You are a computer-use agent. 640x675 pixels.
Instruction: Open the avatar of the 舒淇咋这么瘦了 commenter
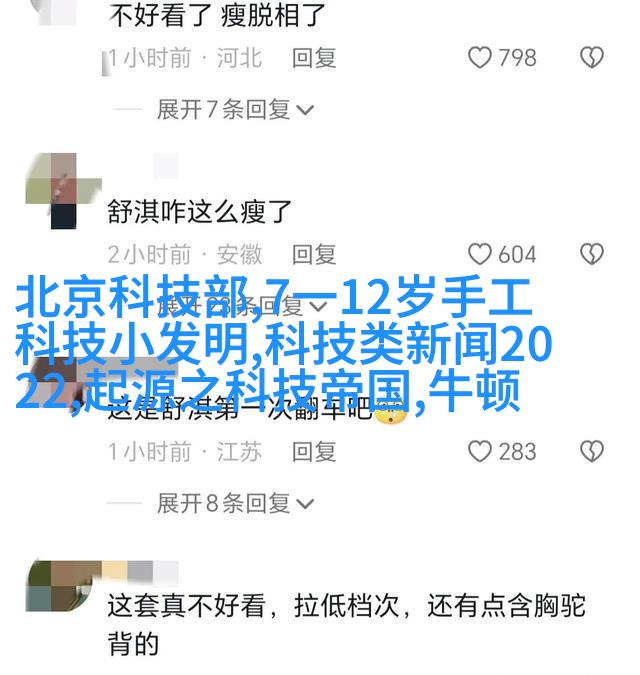click(x=52, y=192)
